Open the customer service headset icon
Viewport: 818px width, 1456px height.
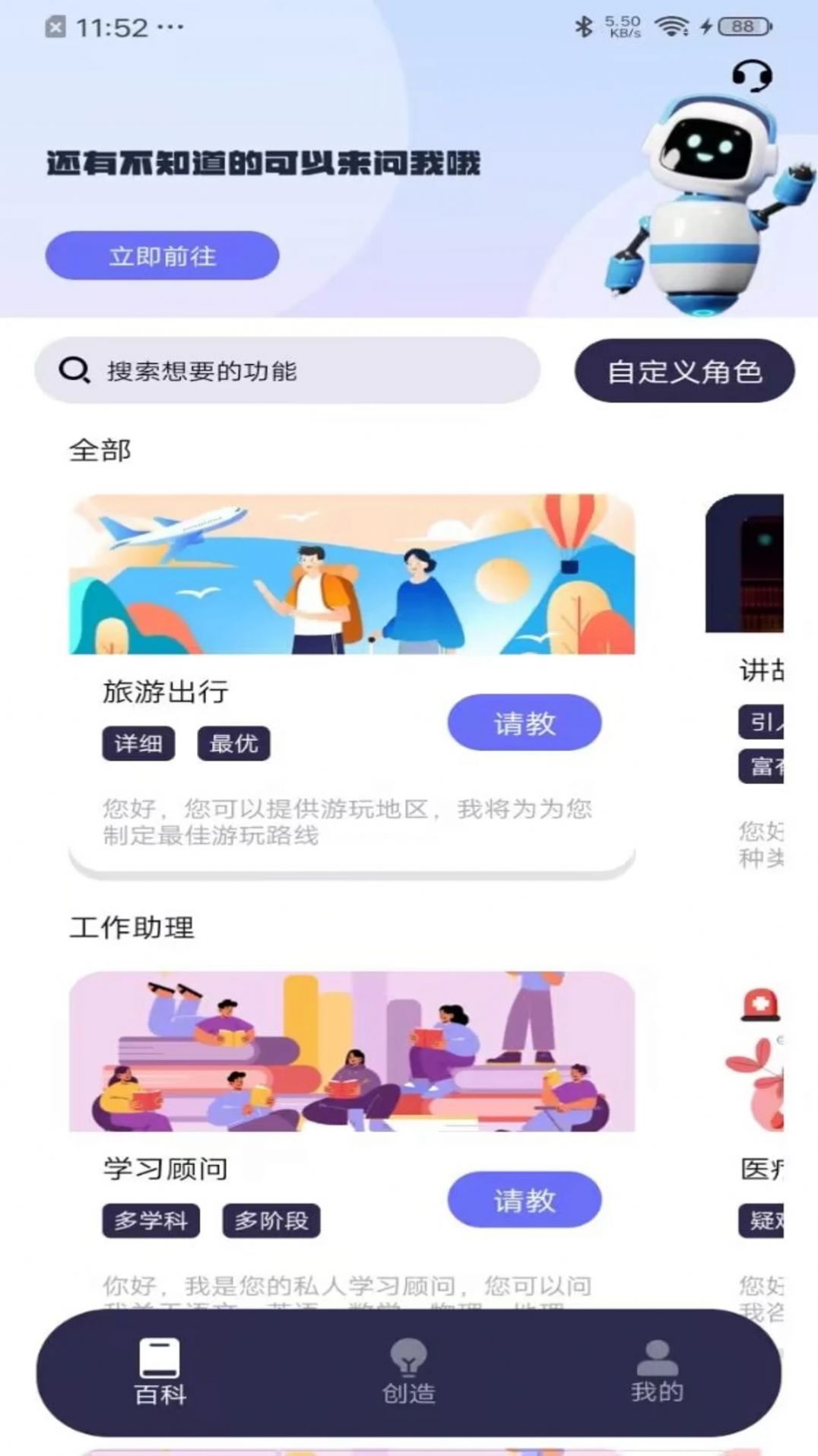tap(751, 76)
